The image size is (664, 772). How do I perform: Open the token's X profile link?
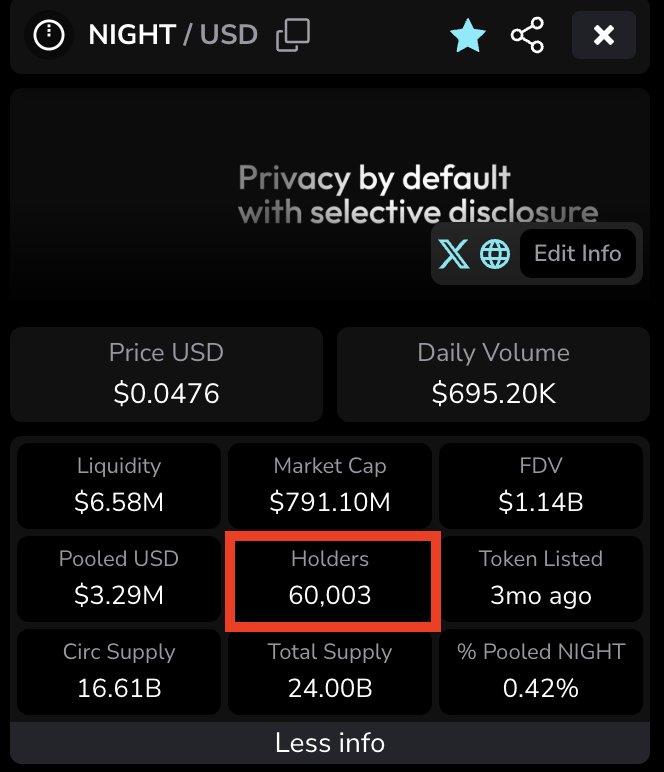point(453,254)
